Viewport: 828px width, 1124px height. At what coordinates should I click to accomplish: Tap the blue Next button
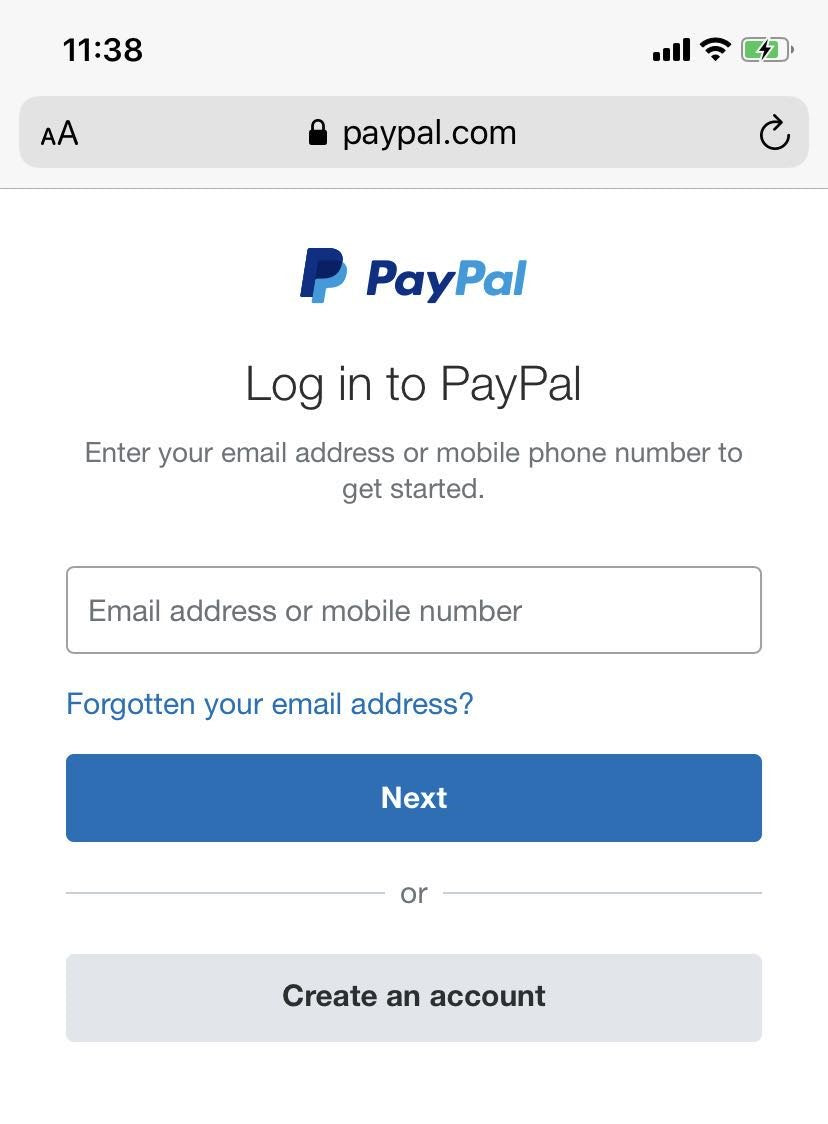coord(413,798)
